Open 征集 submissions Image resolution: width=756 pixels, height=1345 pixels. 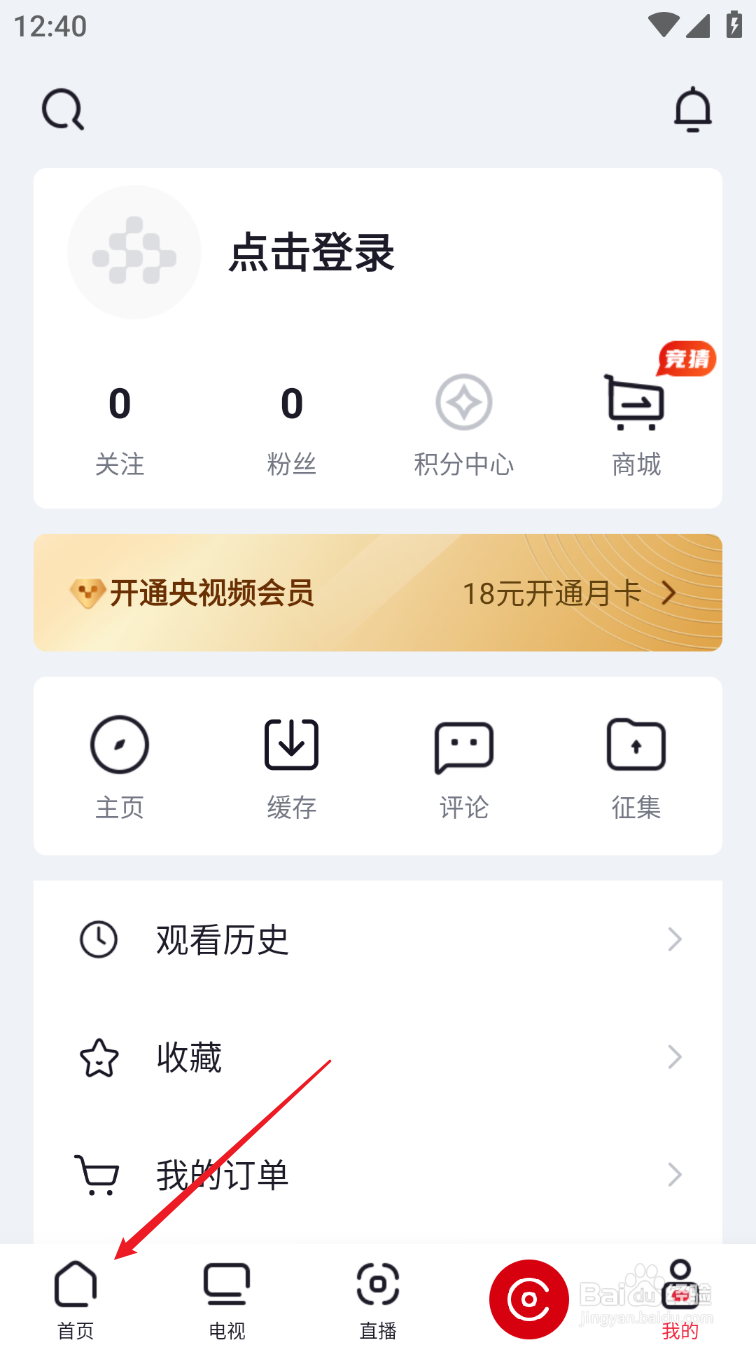[x=636, y=768]
